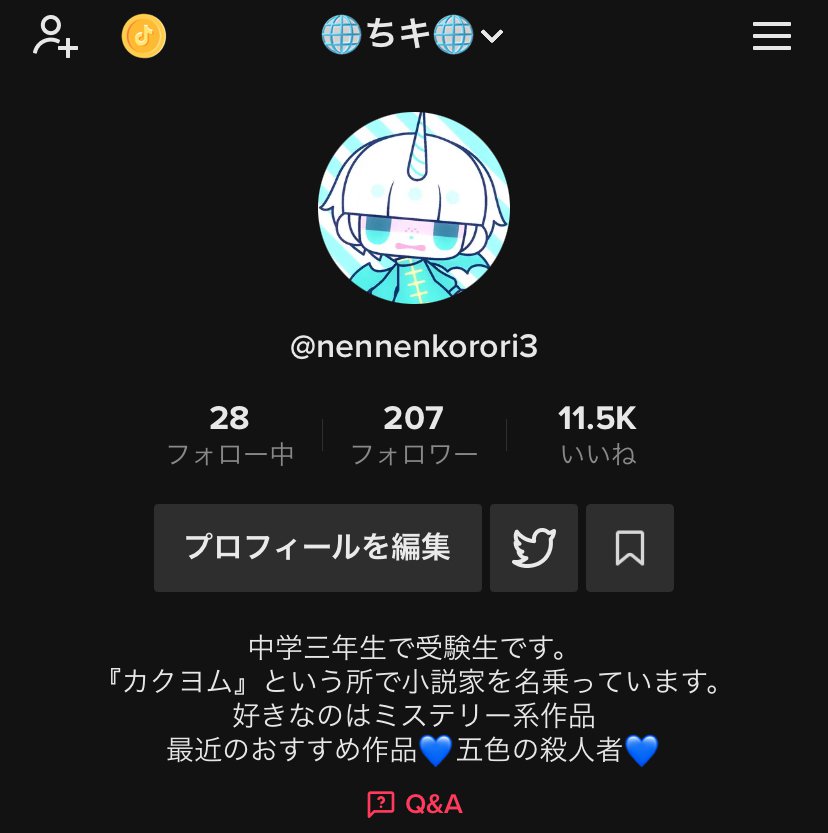
Task: Open the linked Twitter account
Action: coord(534,548)
